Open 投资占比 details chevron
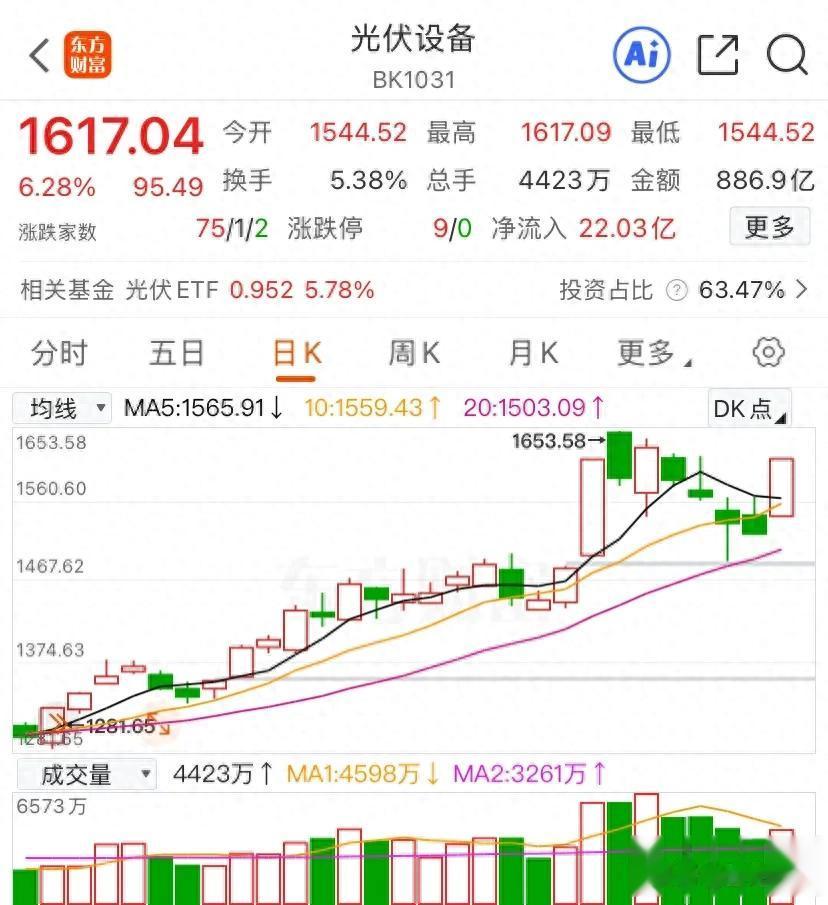828x905 pixels. pyautogui.click(x=801, y=290)
